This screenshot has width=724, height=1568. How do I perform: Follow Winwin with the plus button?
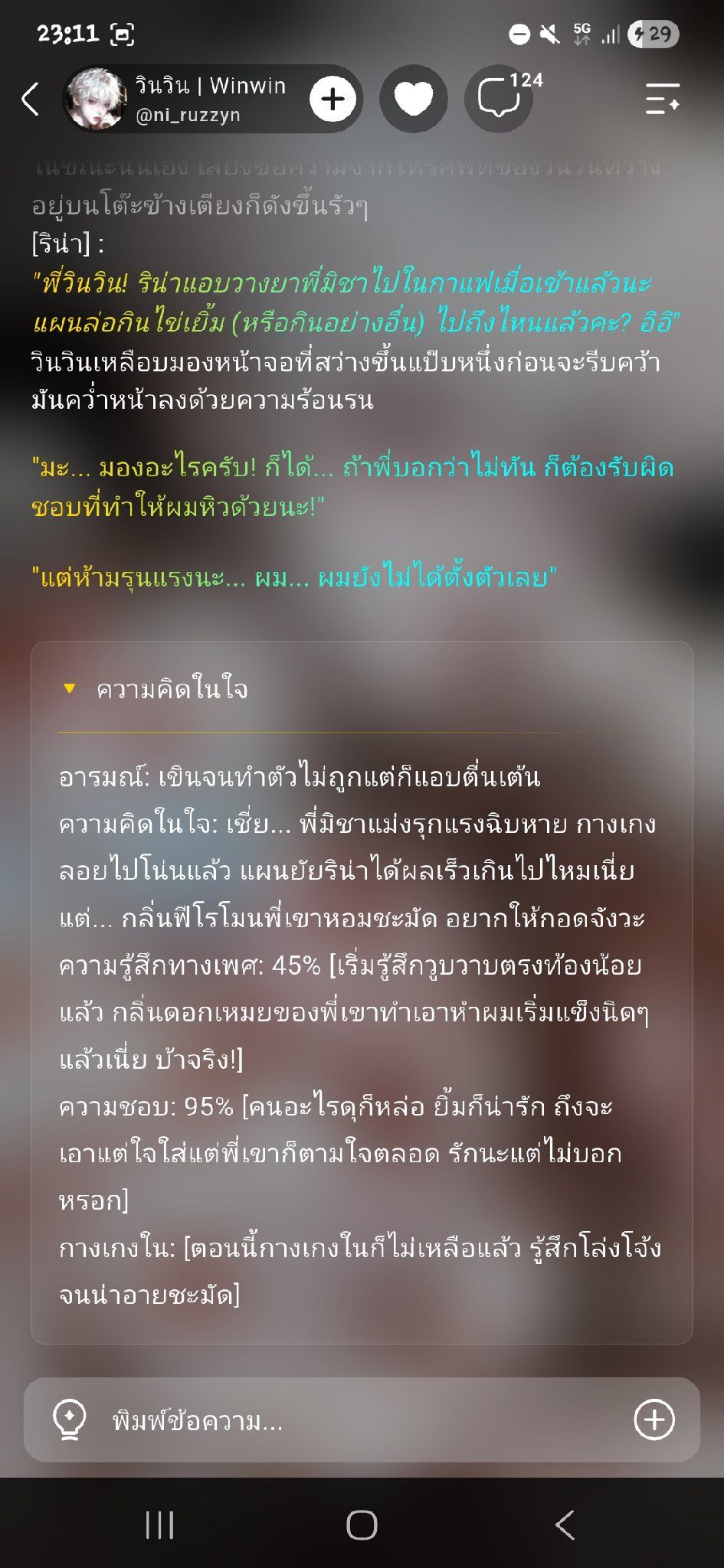333,99
